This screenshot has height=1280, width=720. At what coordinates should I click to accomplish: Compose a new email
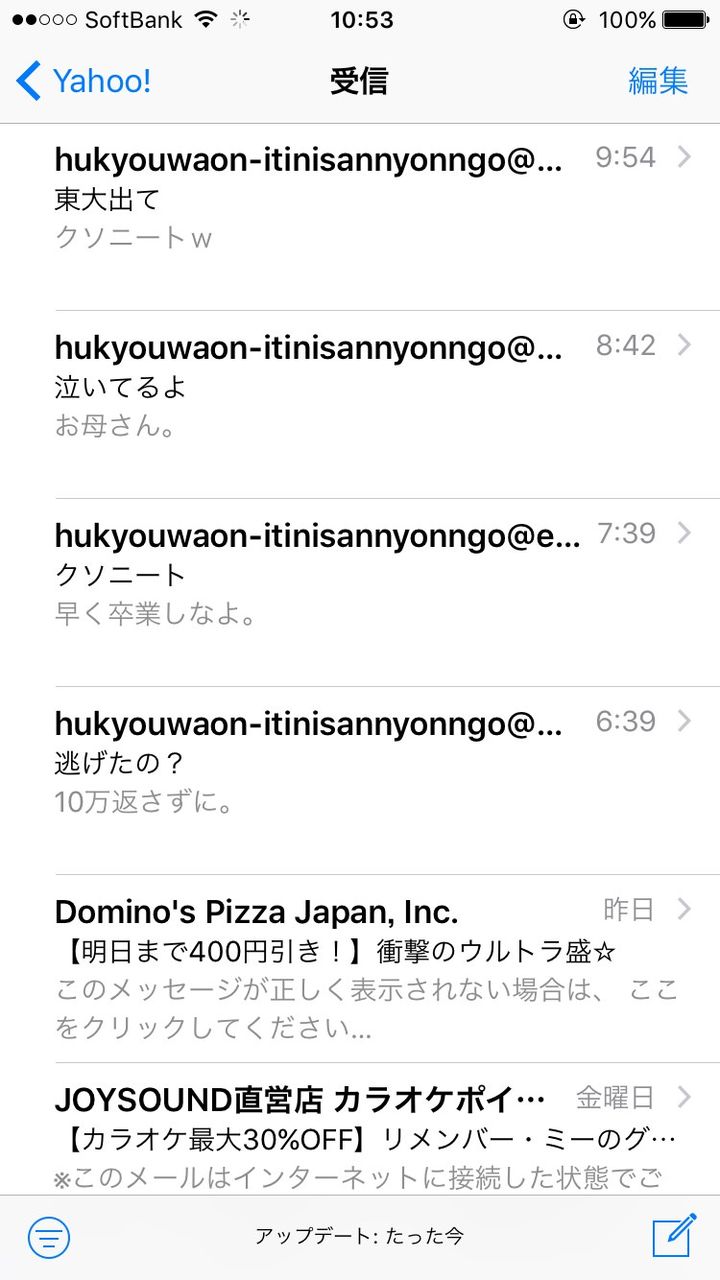coord(674,1235)
